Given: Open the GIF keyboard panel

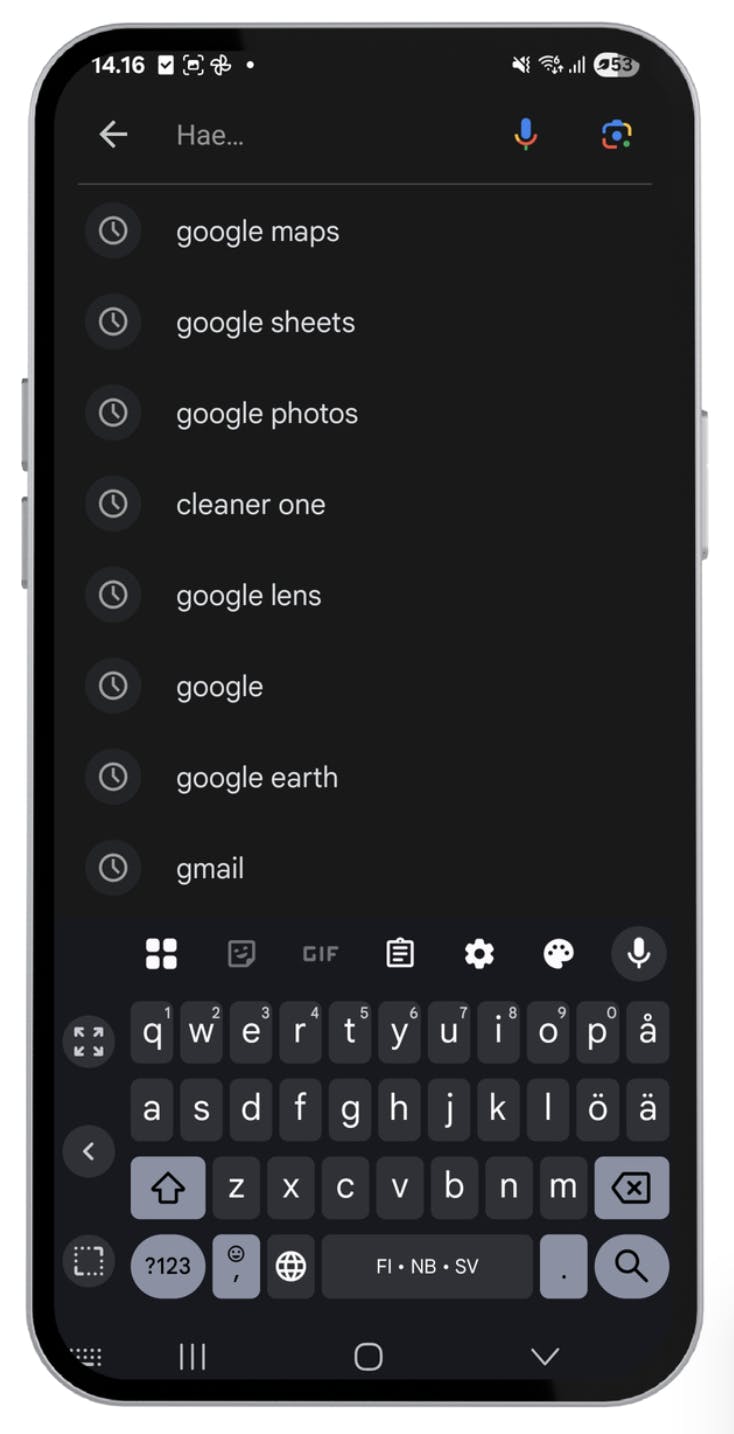Looking at the screenshot, I should coord(320,954).
